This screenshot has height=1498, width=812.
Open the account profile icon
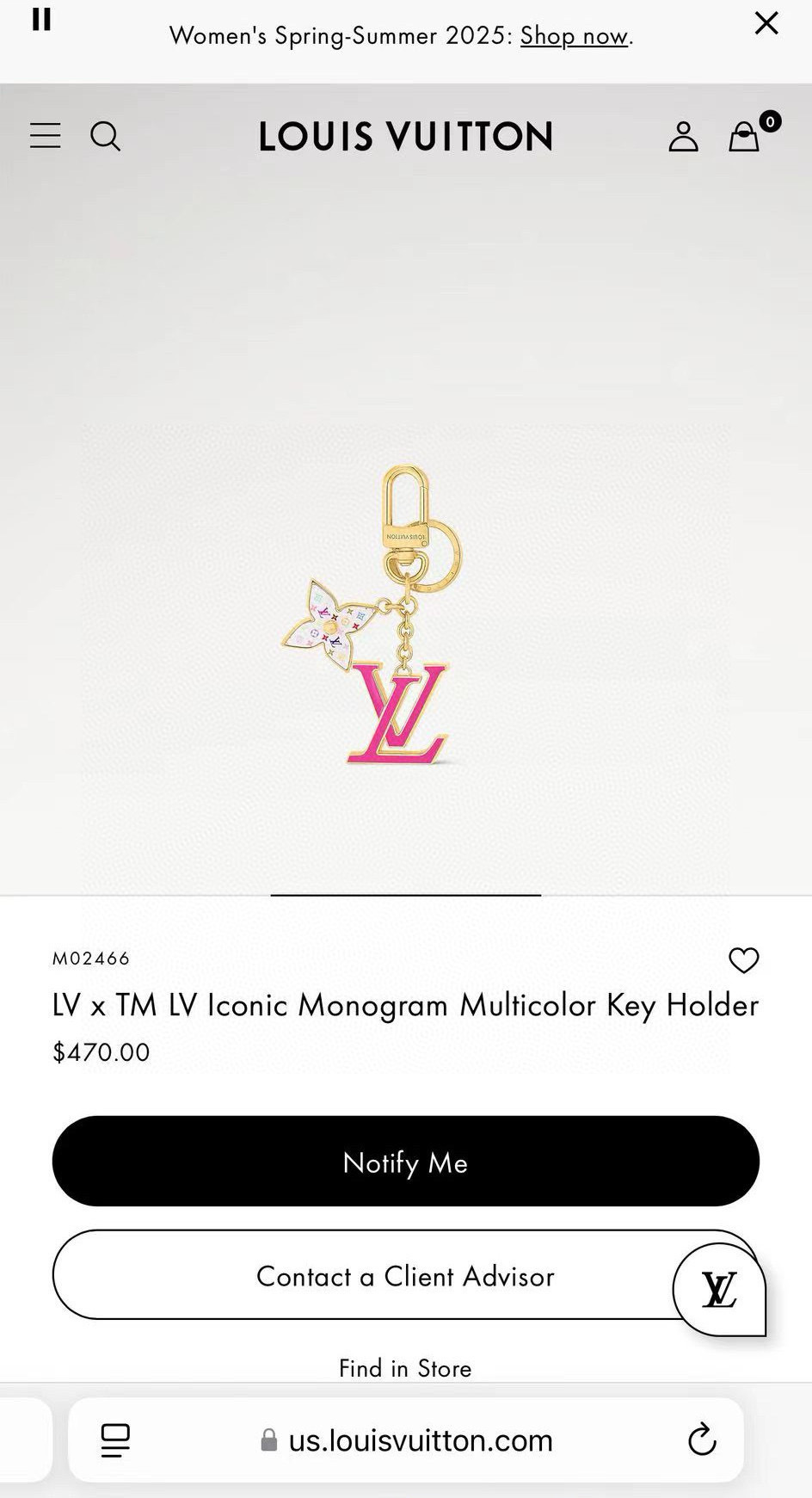(x=683, y=136)
